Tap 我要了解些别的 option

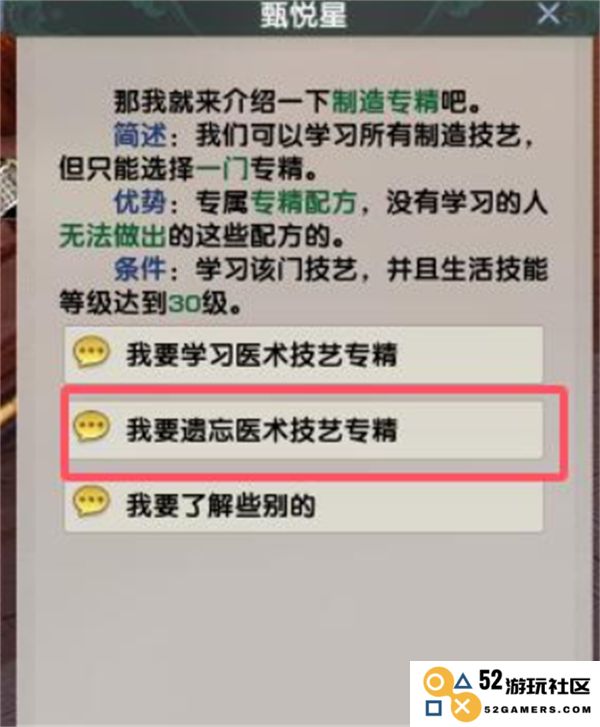tap(304, 506)
